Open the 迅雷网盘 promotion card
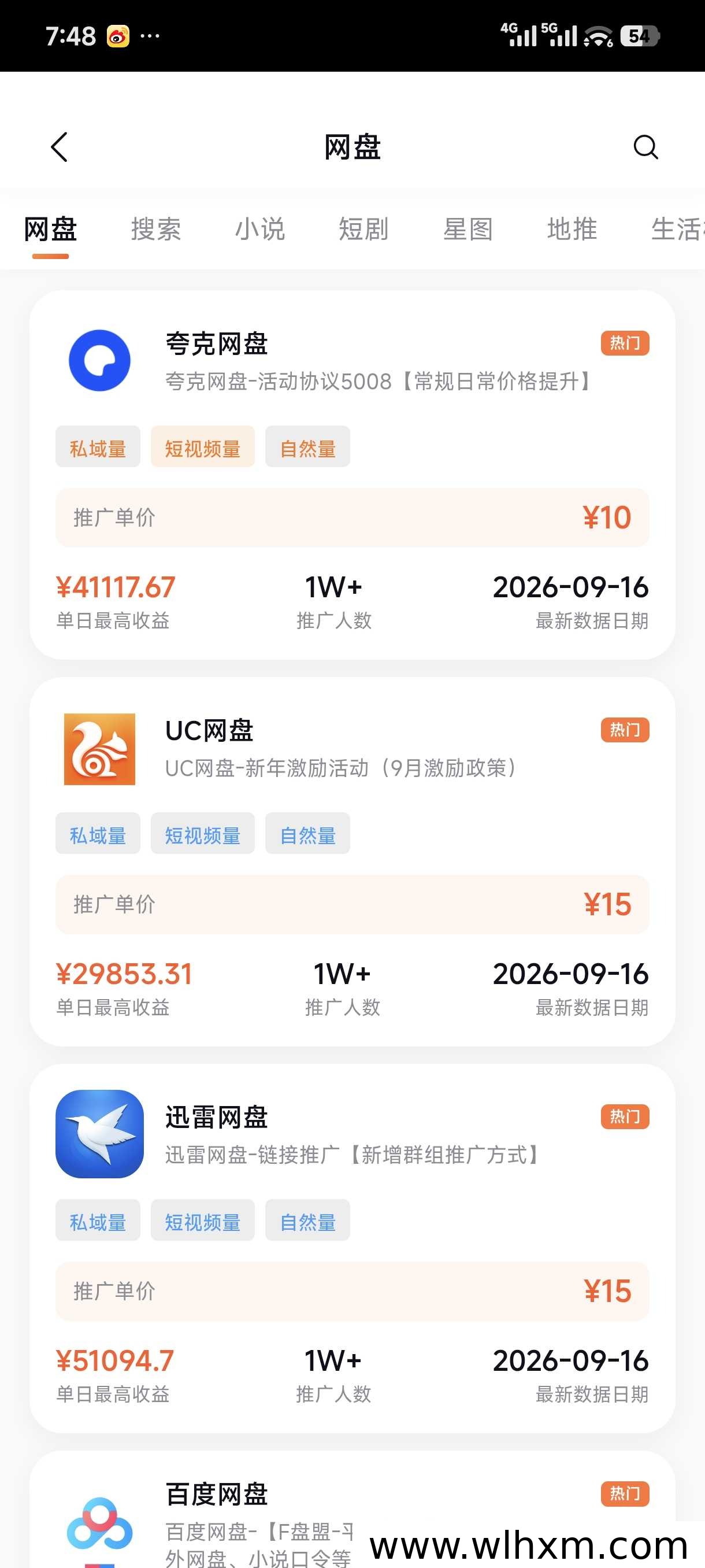Viewport: 705px width, 1568px height. (x=352, y=1248)
